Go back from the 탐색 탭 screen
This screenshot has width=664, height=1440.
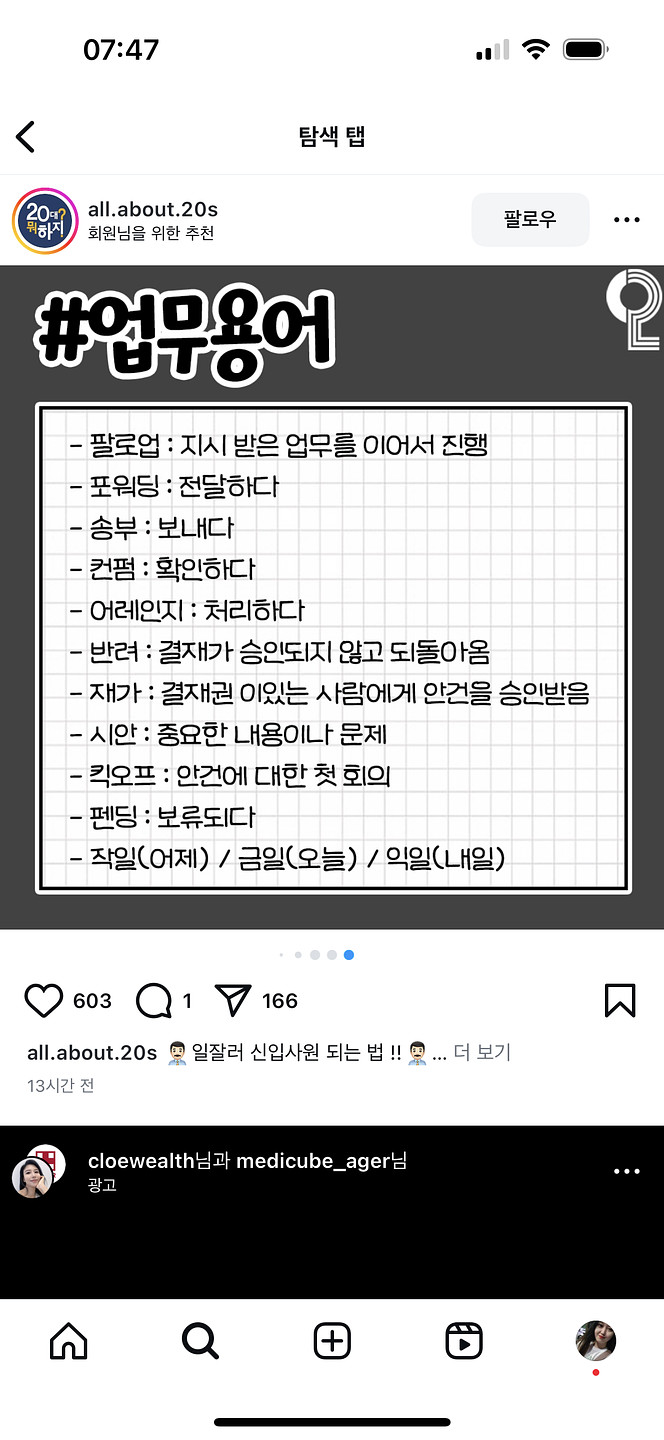tap(26, 137)
